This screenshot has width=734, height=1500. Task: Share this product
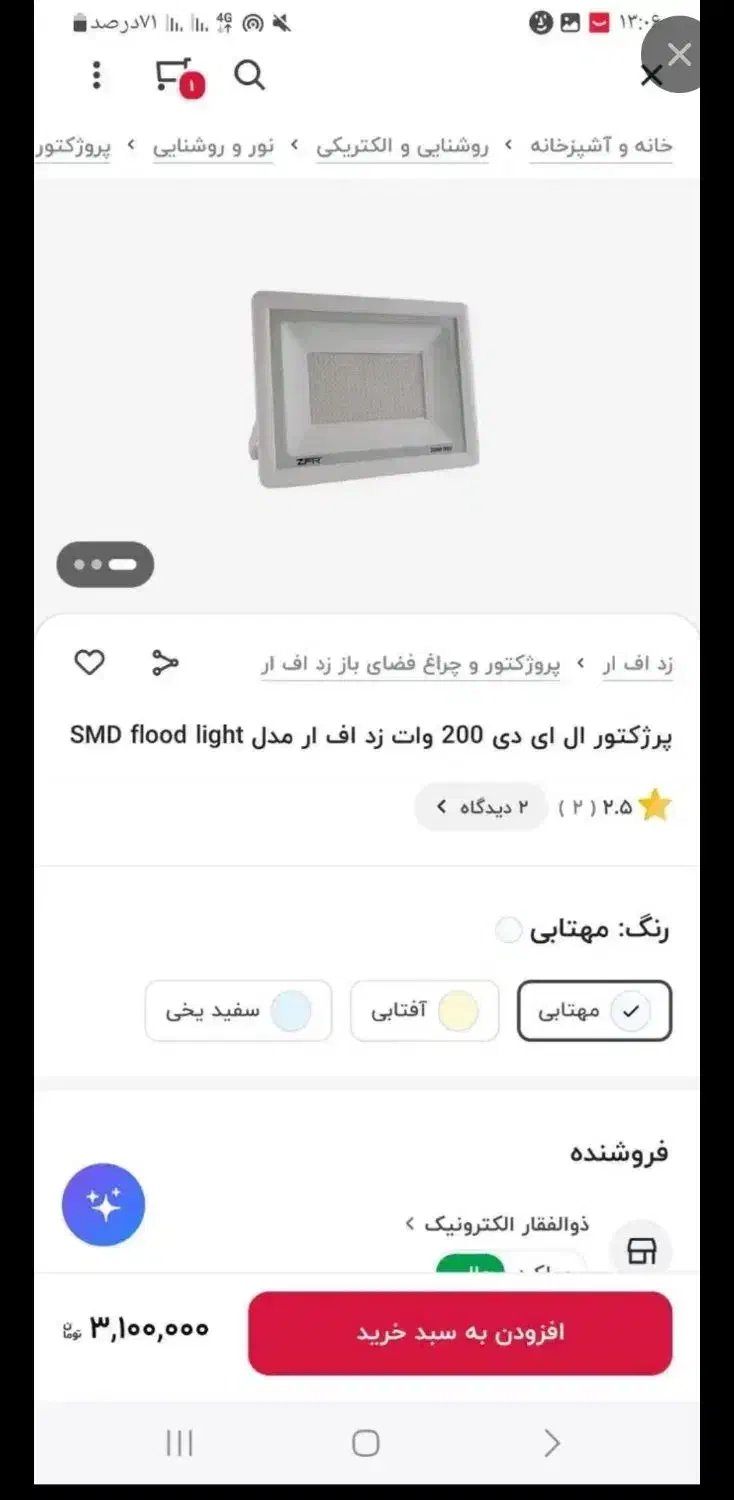point(165,662)
